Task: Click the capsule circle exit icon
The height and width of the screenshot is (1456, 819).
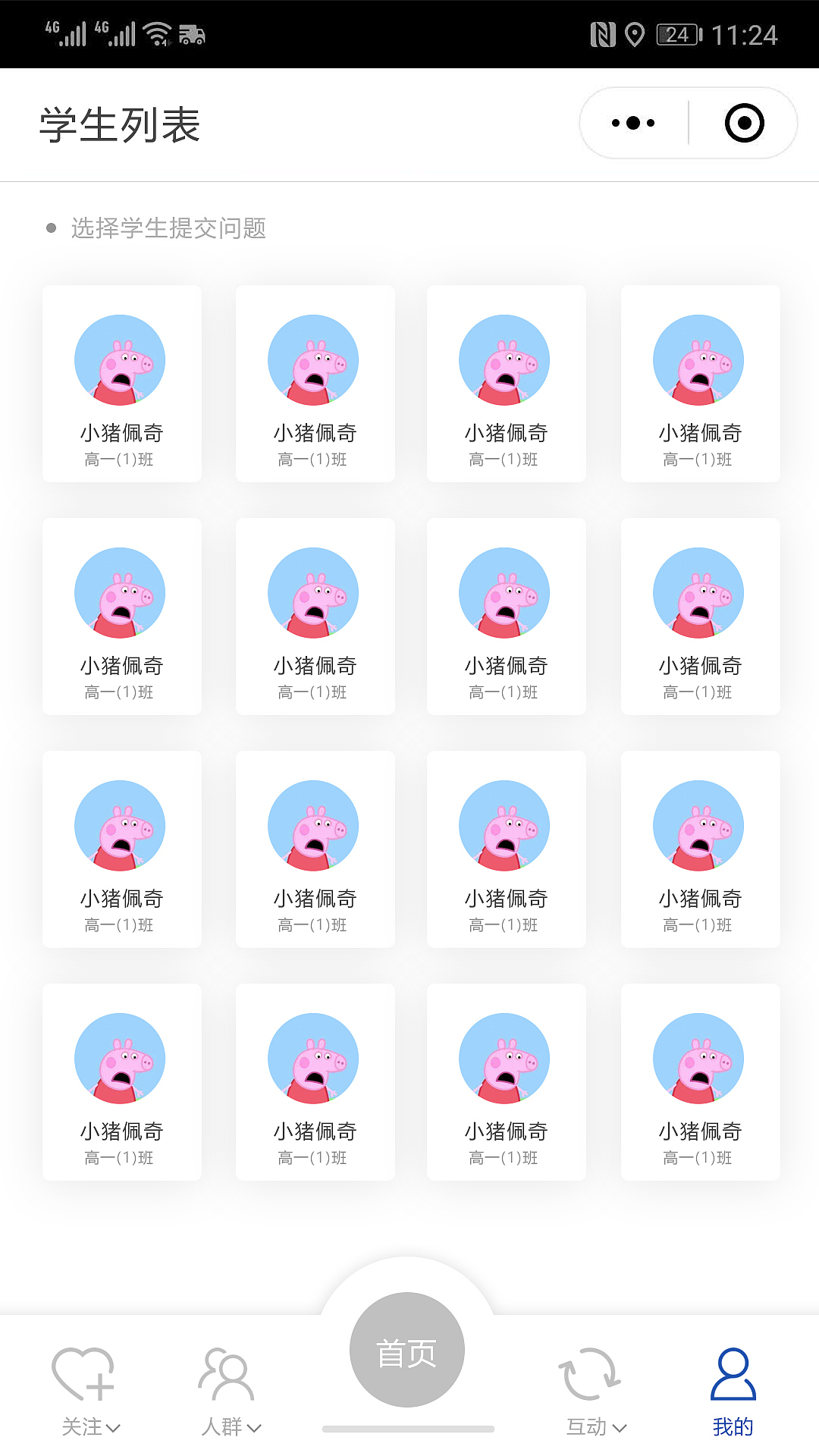Action: click(x=745, y=123)
